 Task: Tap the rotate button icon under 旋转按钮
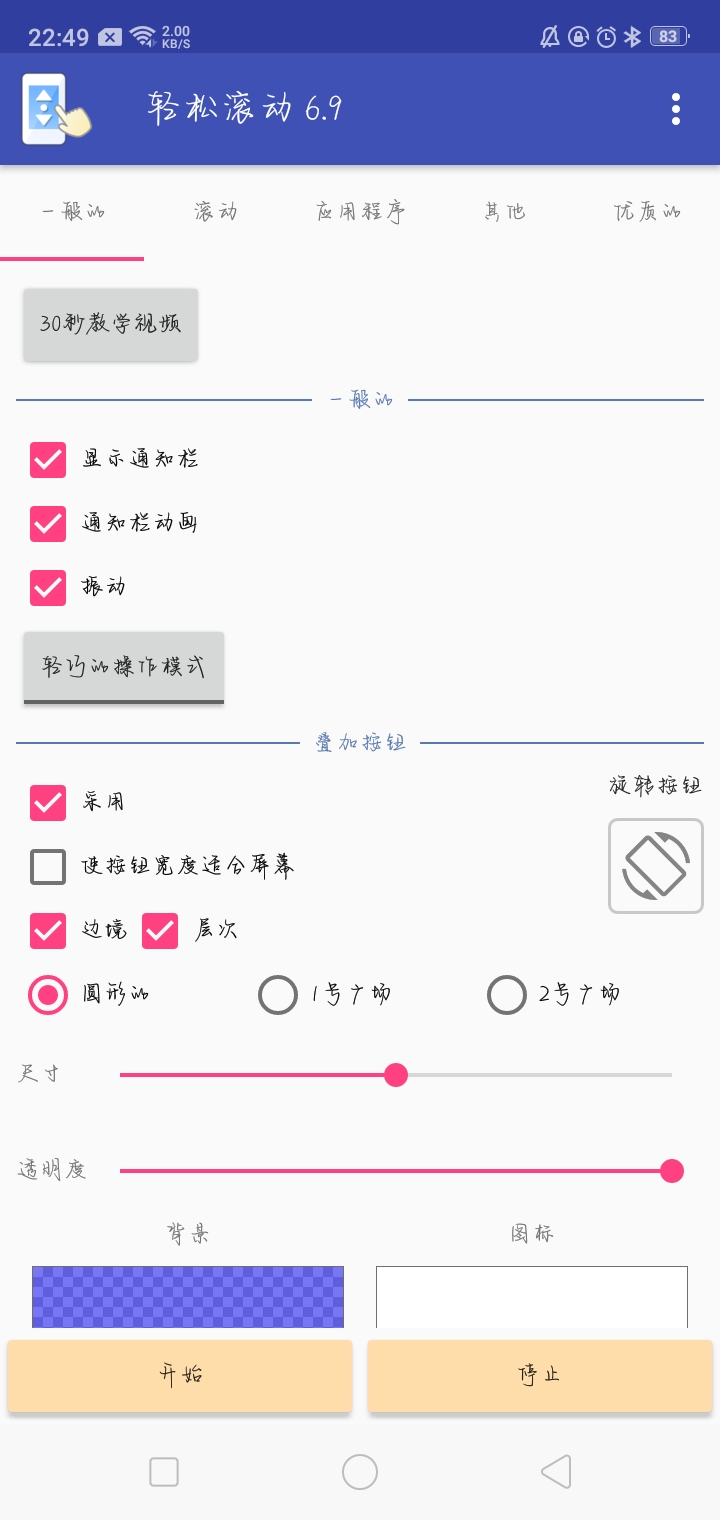656,866
